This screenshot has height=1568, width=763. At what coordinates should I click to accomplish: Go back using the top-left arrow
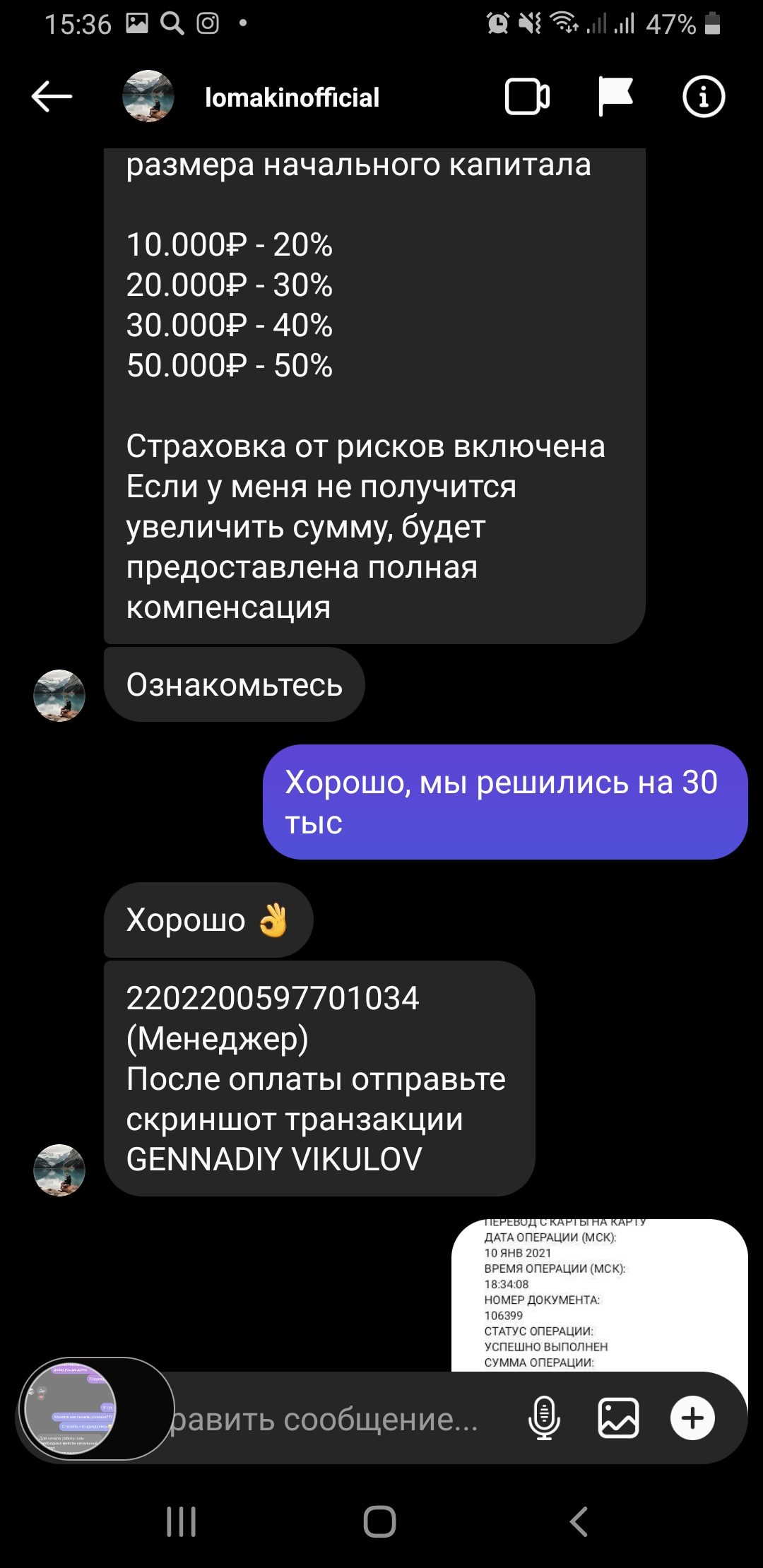point(52,97)
